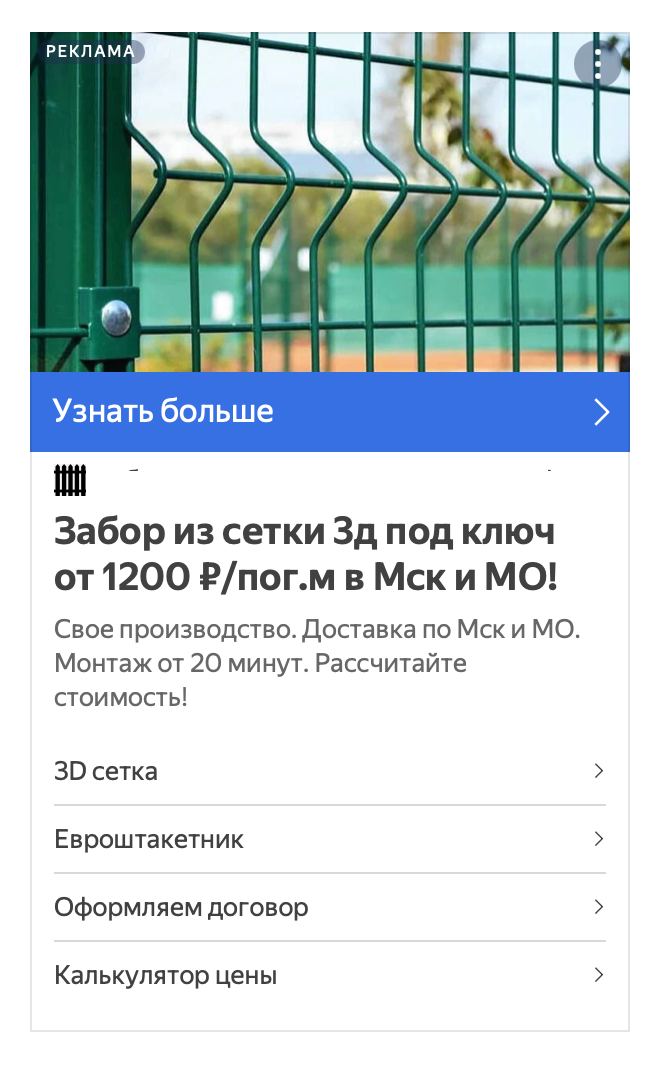Tap the Узнать больше button

329,412
